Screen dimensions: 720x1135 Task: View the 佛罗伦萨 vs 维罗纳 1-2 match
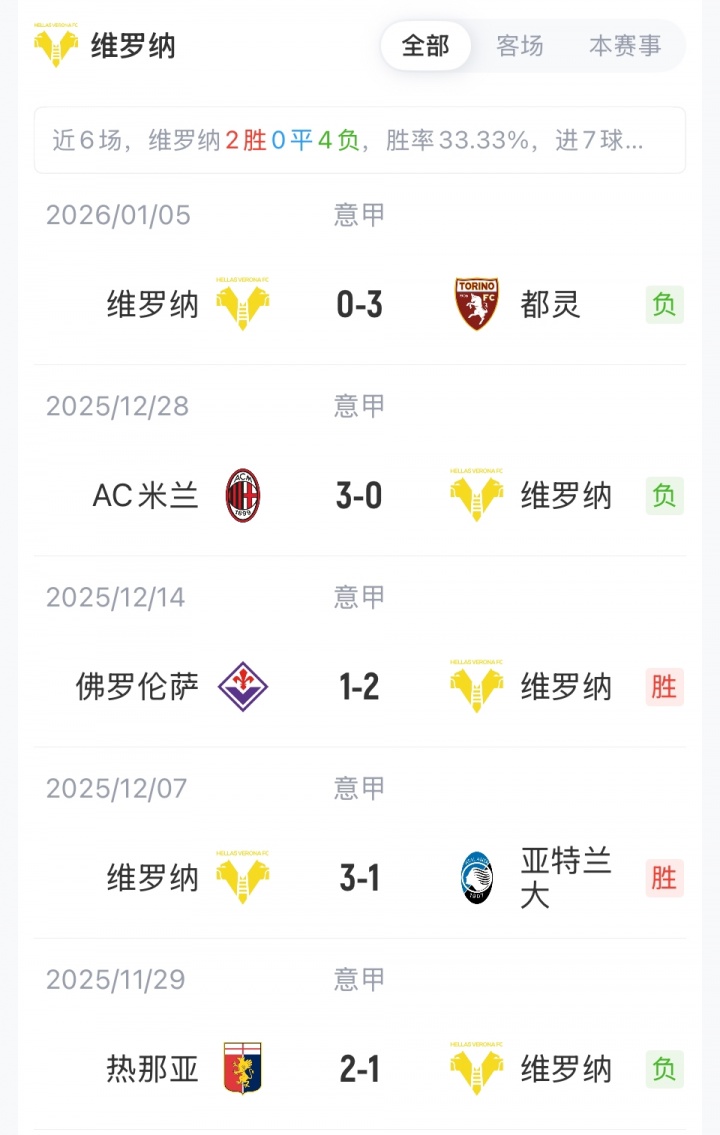point(360,687)
